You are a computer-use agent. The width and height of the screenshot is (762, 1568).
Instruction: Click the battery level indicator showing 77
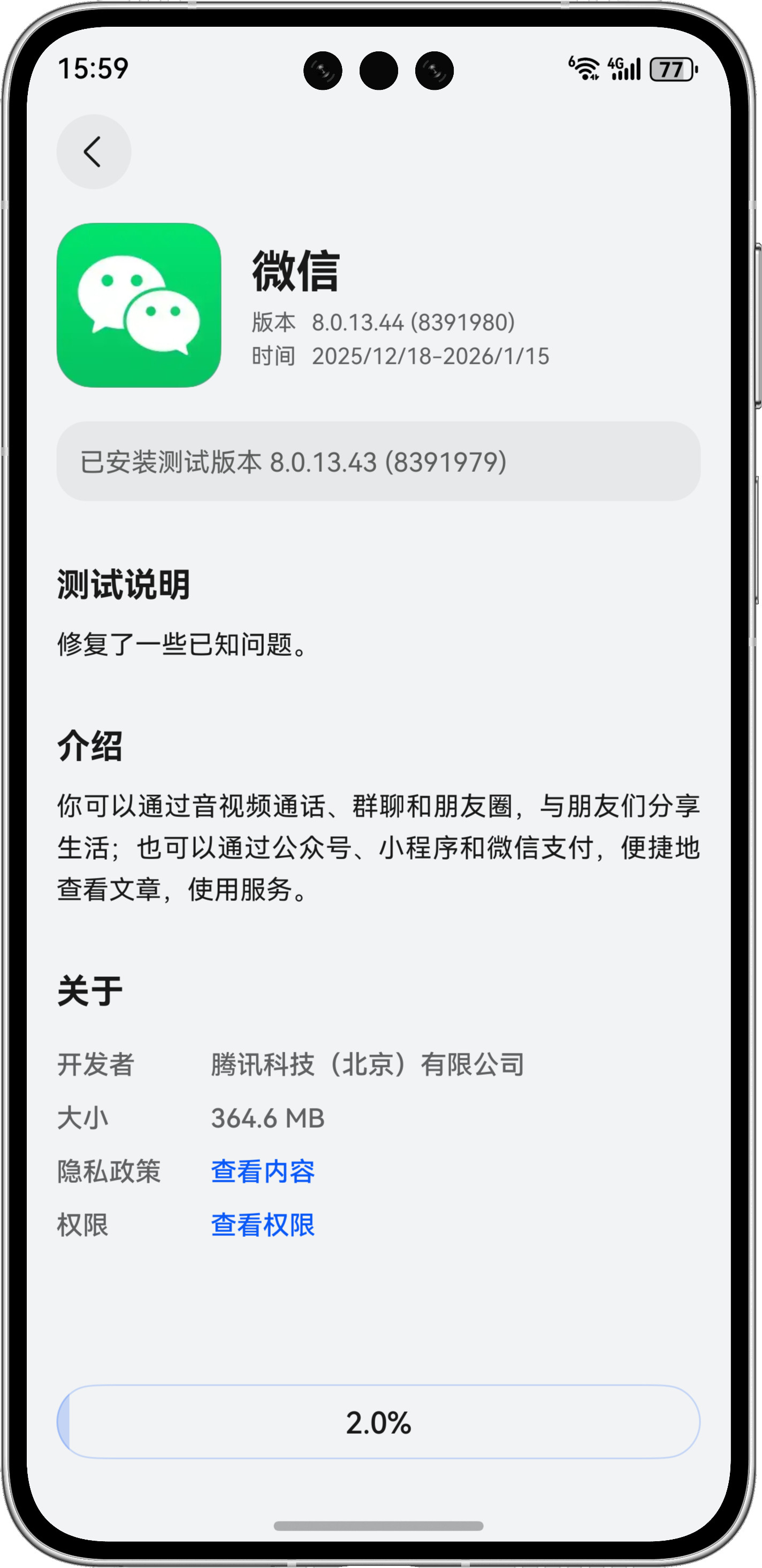[x=673, y=69]
